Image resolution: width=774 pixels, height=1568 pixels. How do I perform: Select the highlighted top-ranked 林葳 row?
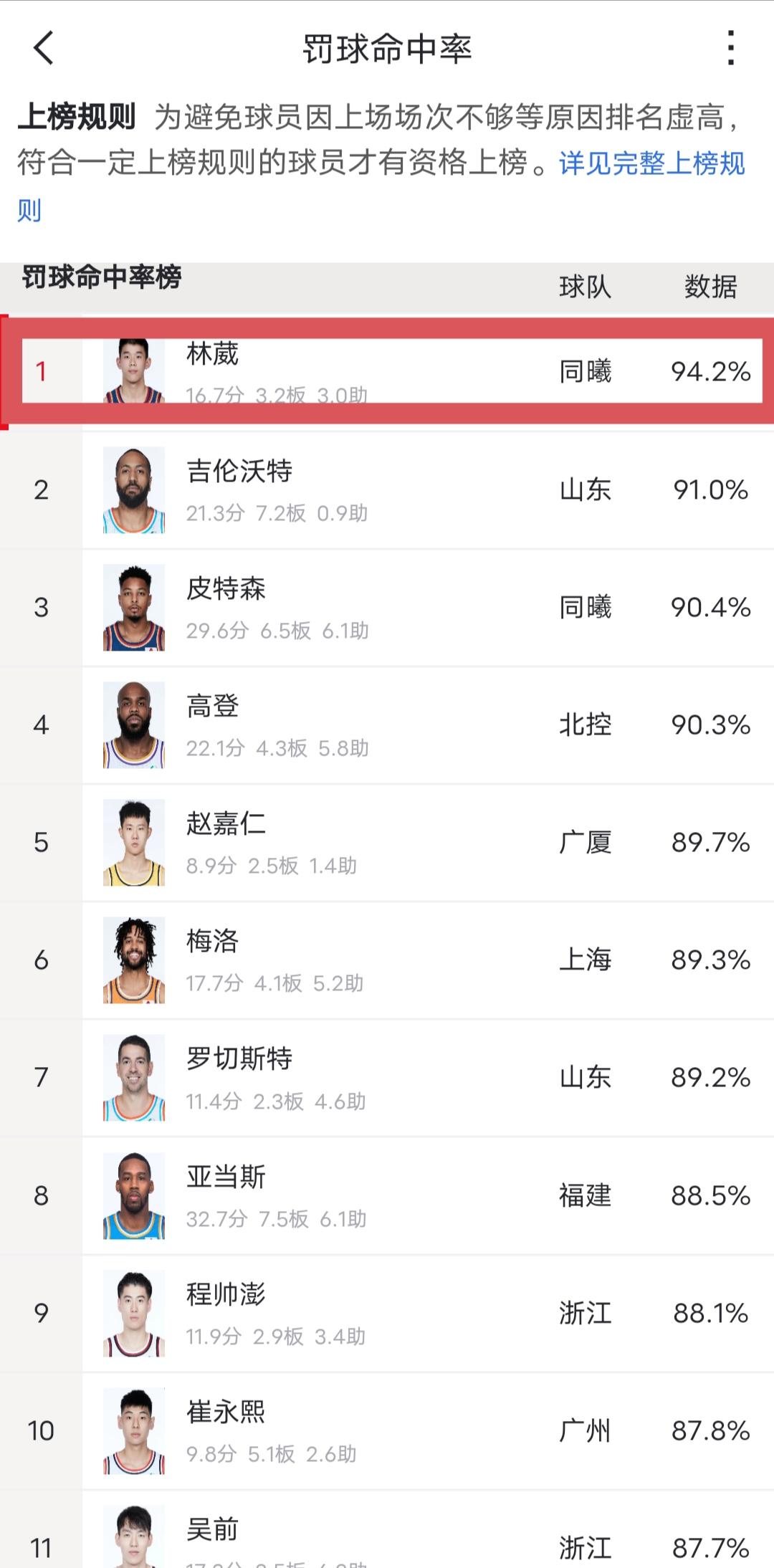[x=387, y=372]
